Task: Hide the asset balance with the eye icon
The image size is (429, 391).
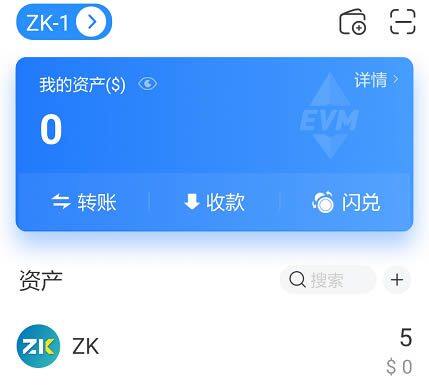Action: tap(148, 83)
